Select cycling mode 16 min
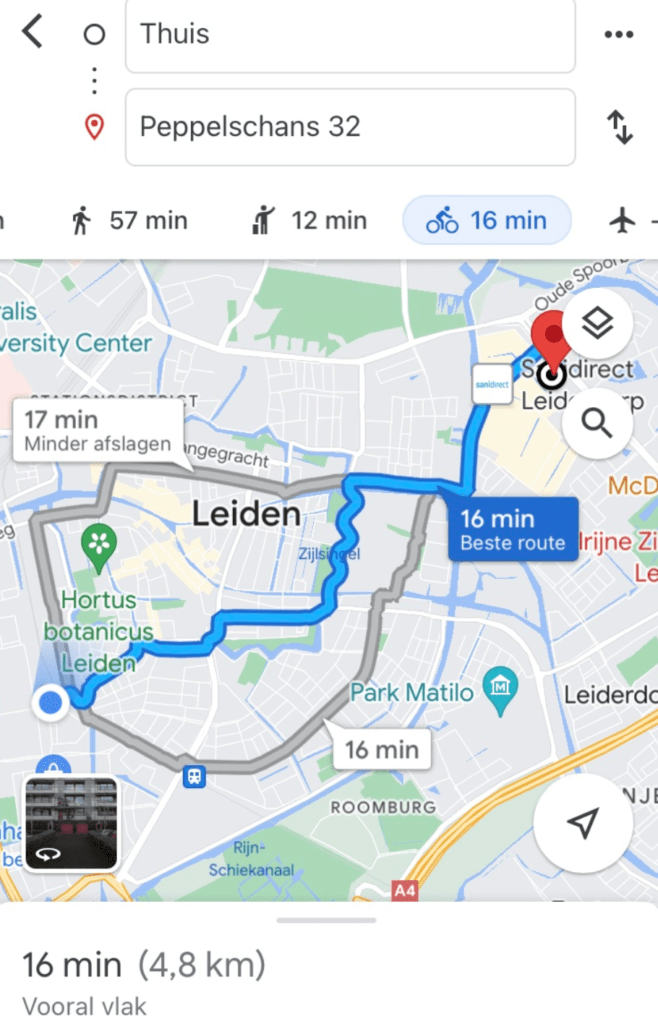 tap(487, 220)
